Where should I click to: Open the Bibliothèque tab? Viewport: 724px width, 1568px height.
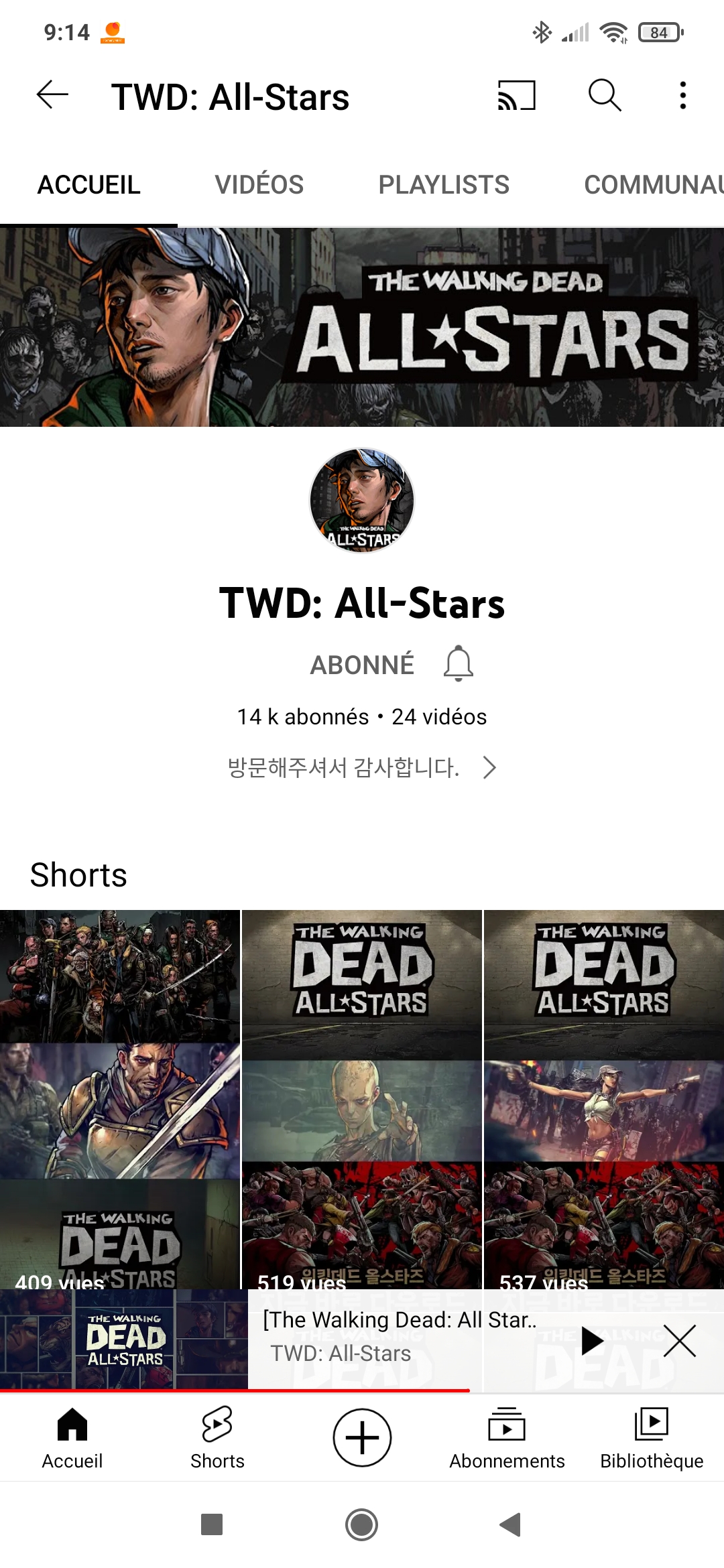tap(652, 1438)
